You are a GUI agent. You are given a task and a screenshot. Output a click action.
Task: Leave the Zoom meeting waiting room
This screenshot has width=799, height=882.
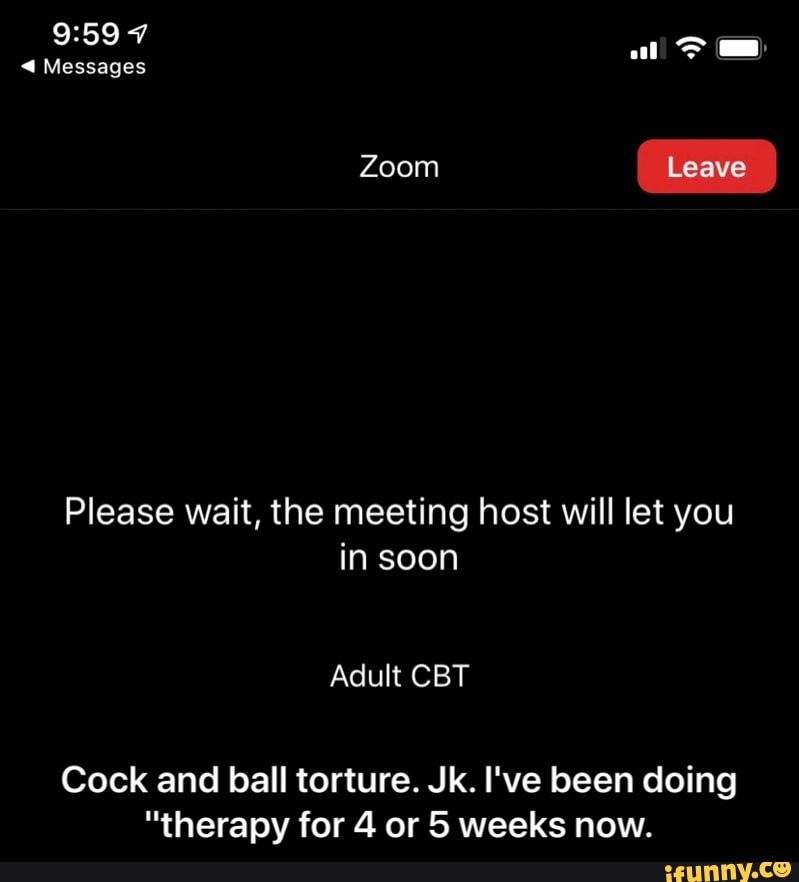pyautogui.click(x=706, y=166)
